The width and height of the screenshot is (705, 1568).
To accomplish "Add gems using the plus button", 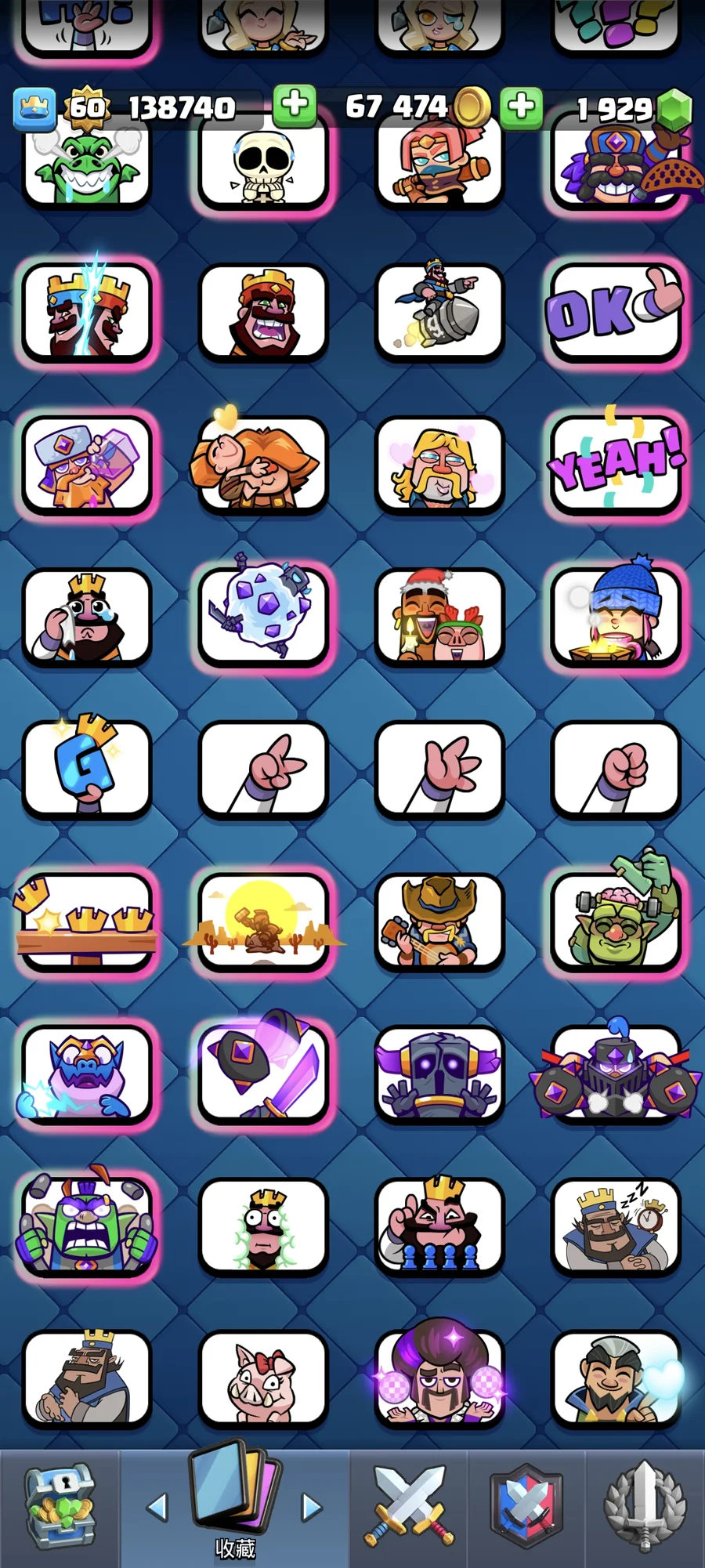I will (x=521, y=107).
